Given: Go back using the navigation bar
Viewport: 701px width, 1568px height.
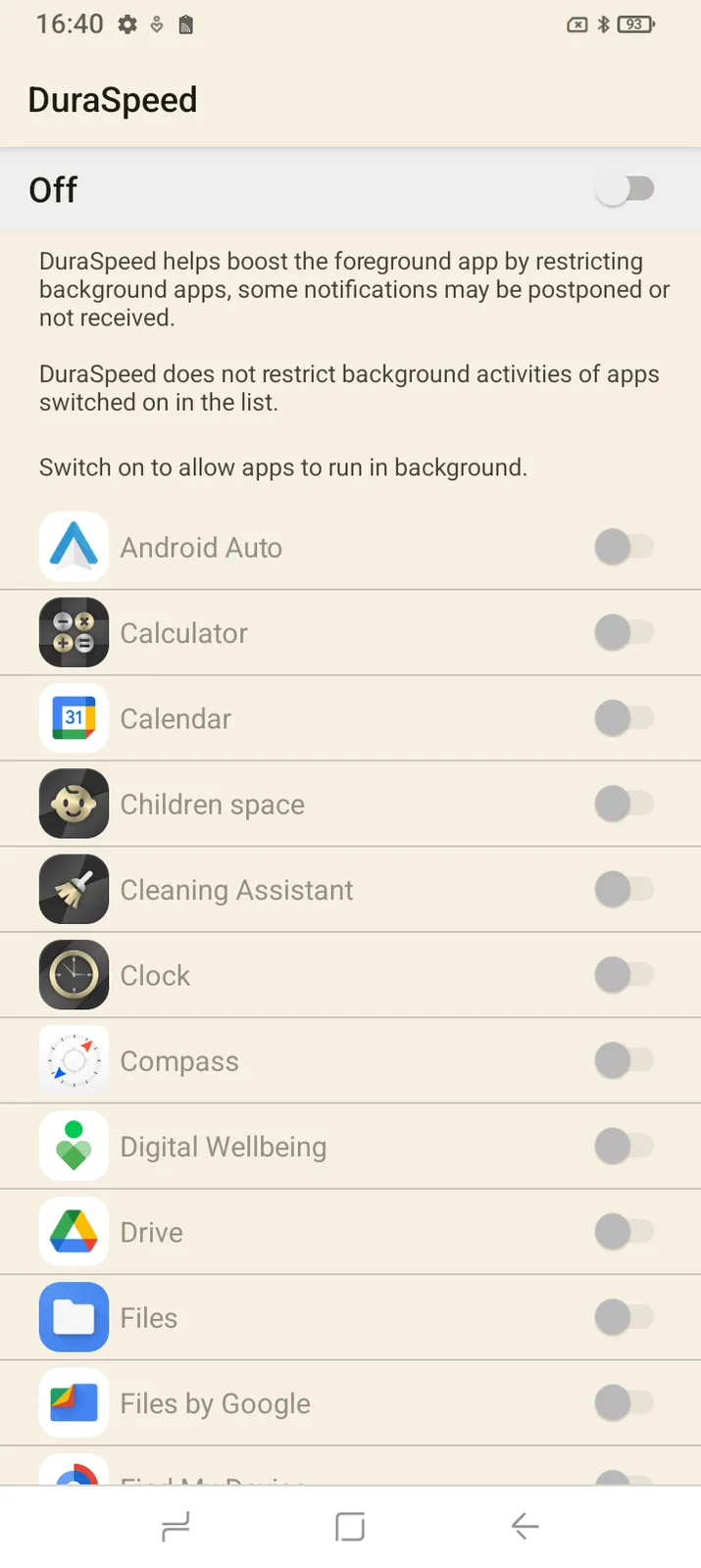Looking at the screenshot, I should (x=525, y=1526).
